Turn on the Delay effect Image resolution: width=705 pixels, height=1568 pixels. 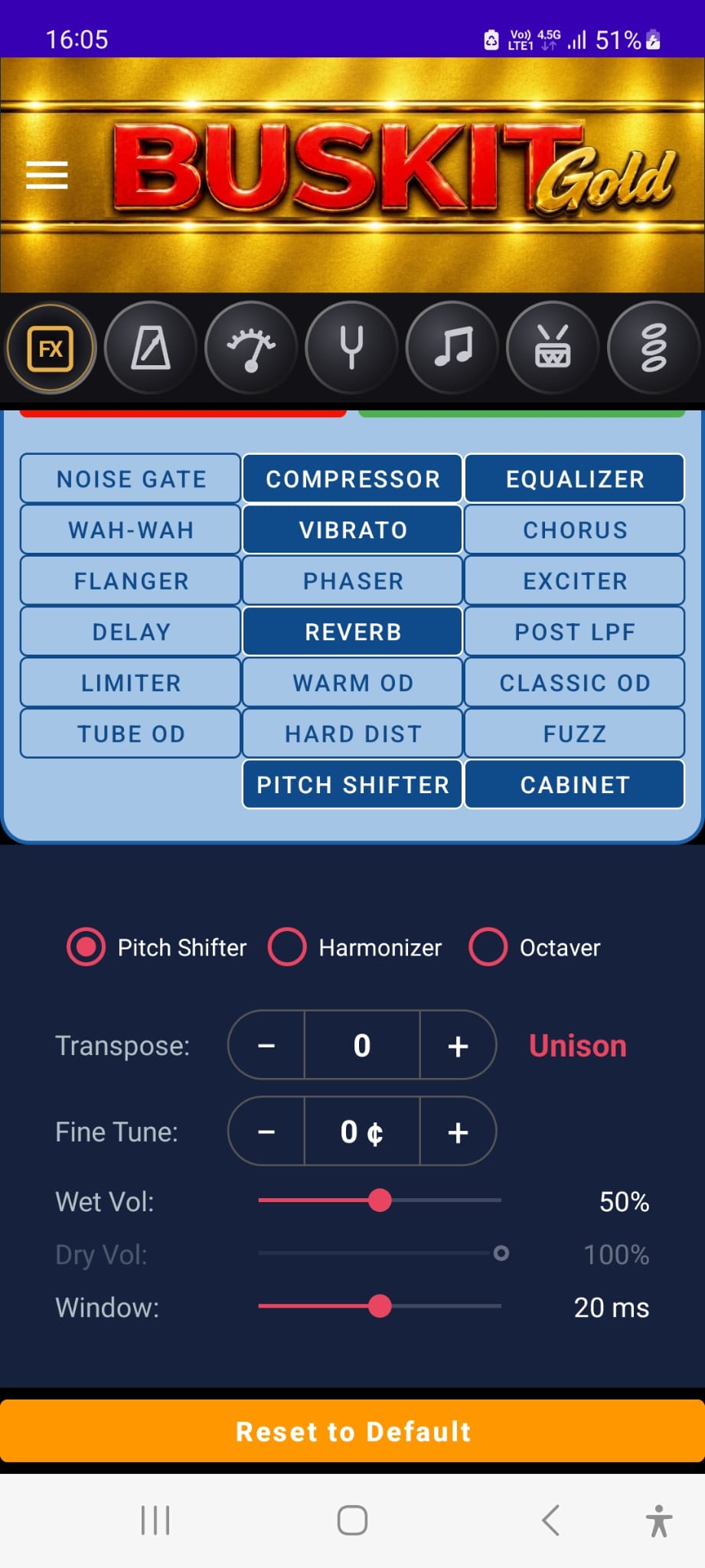131,632
